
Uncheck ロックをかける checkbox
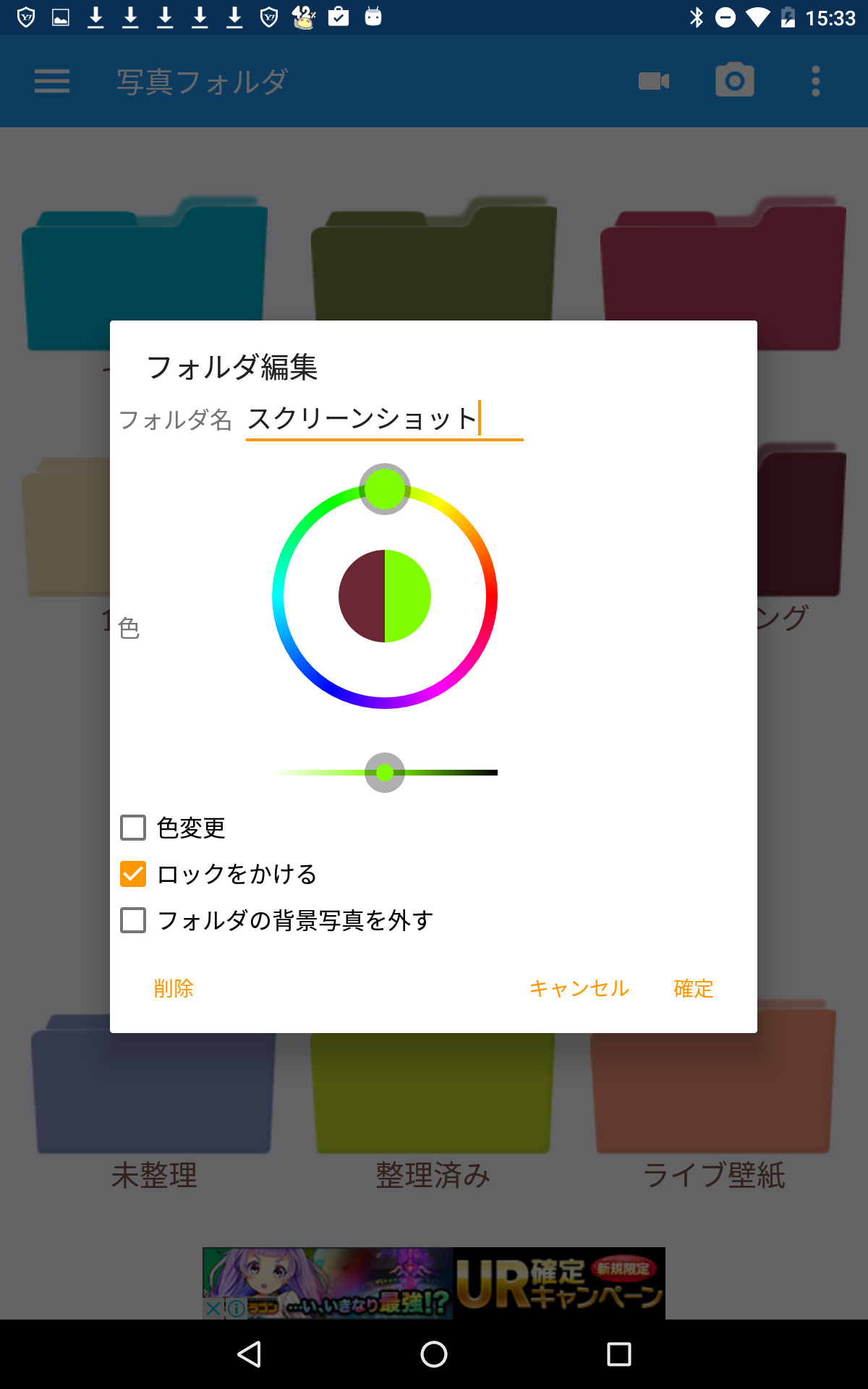(x=133, y=874)
